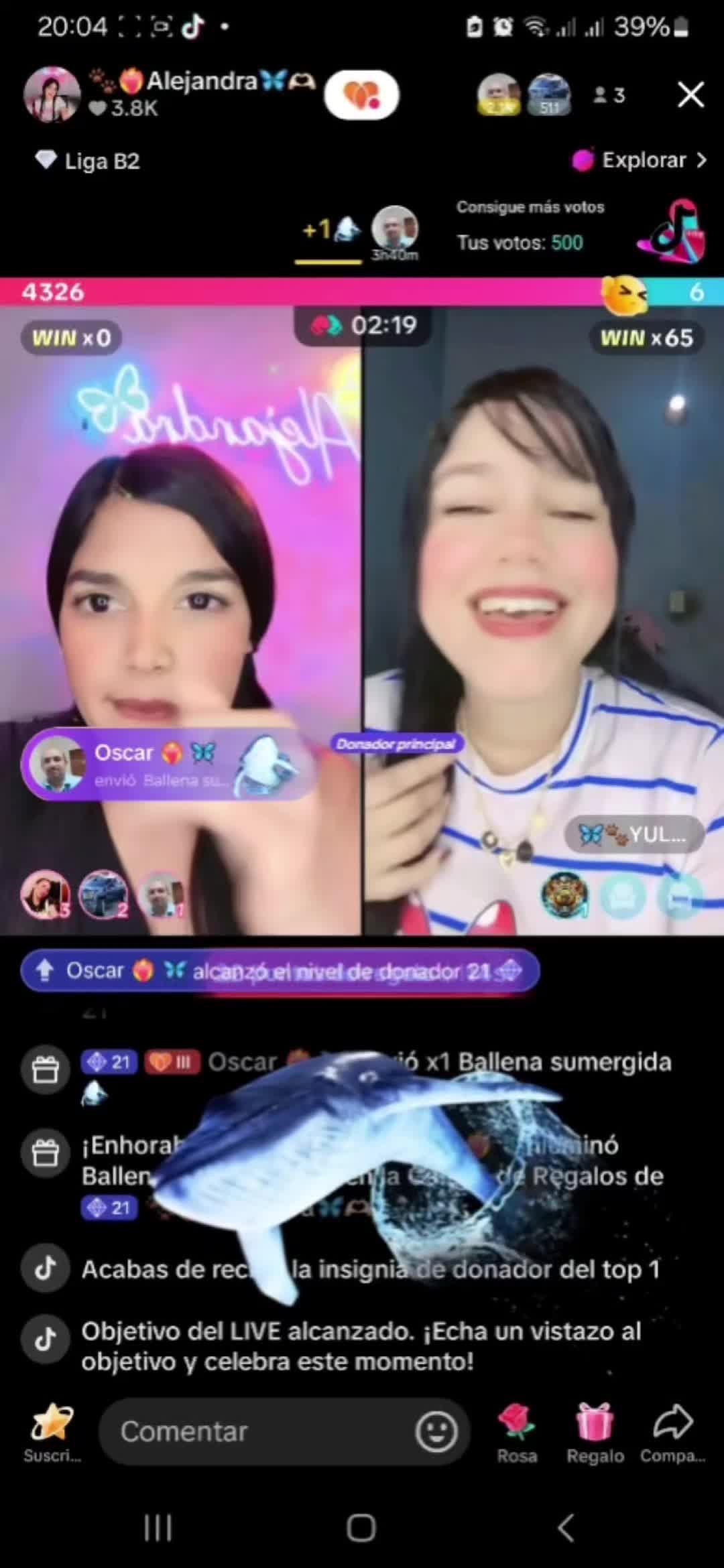Open the Regalo gift panel
Screen dimensions: 724x1568
coord(595,1433)
